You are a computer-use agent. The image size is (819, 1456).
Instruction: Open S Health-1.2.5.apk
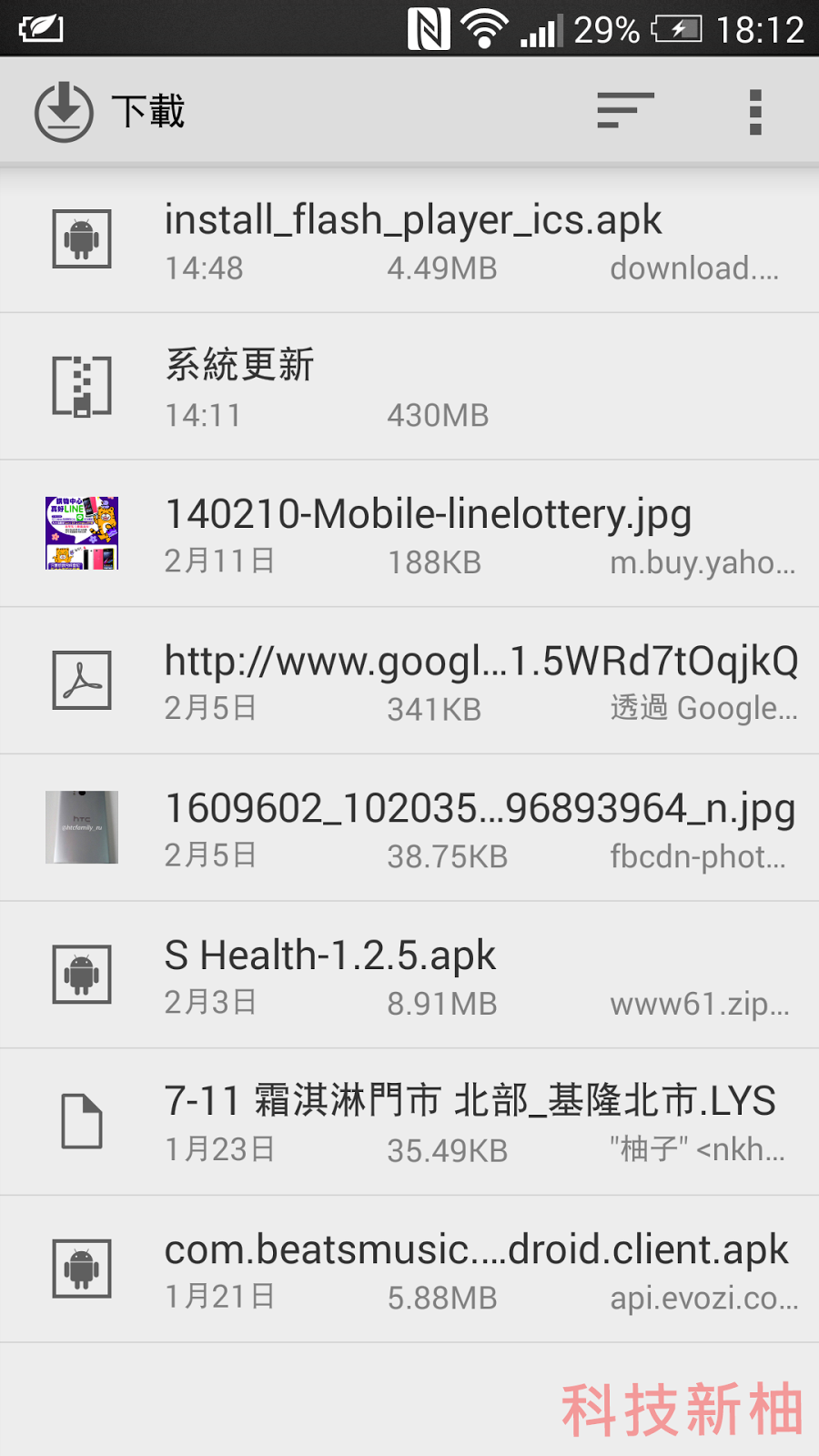coord(409,976)
